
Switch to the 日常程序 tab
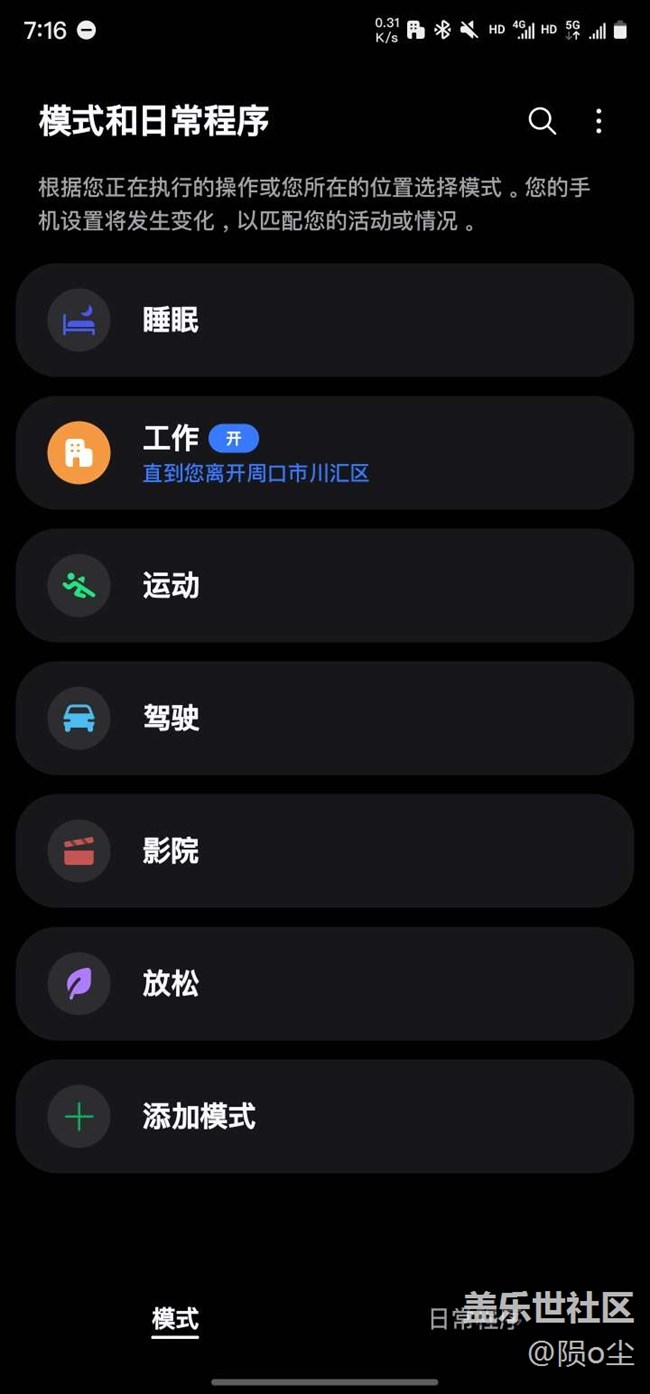(x=474, y=1319)
